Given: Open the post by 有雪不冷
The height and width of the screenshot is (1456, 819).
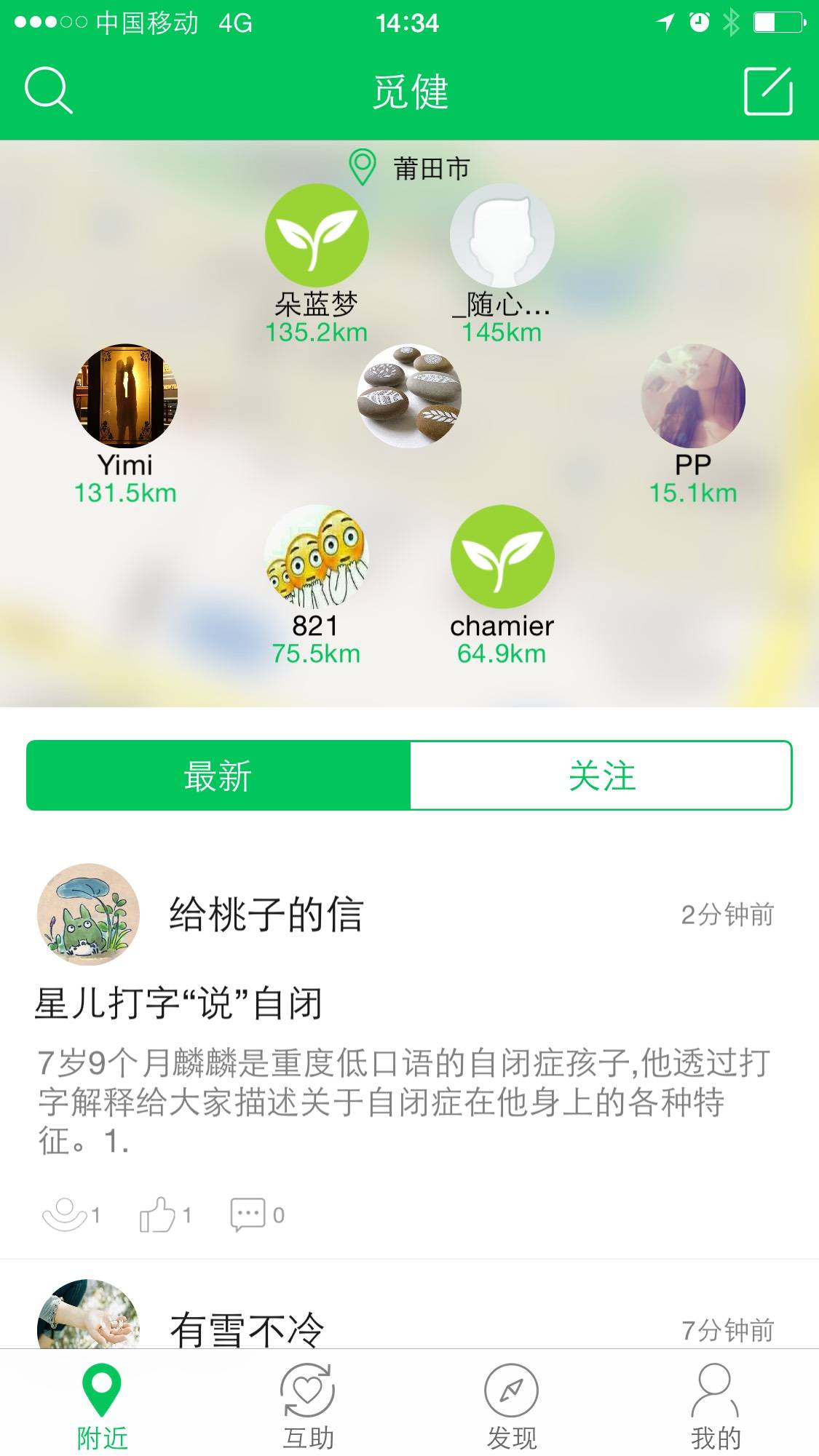Looking at the screenshot, I should [x=248, y=1329].
